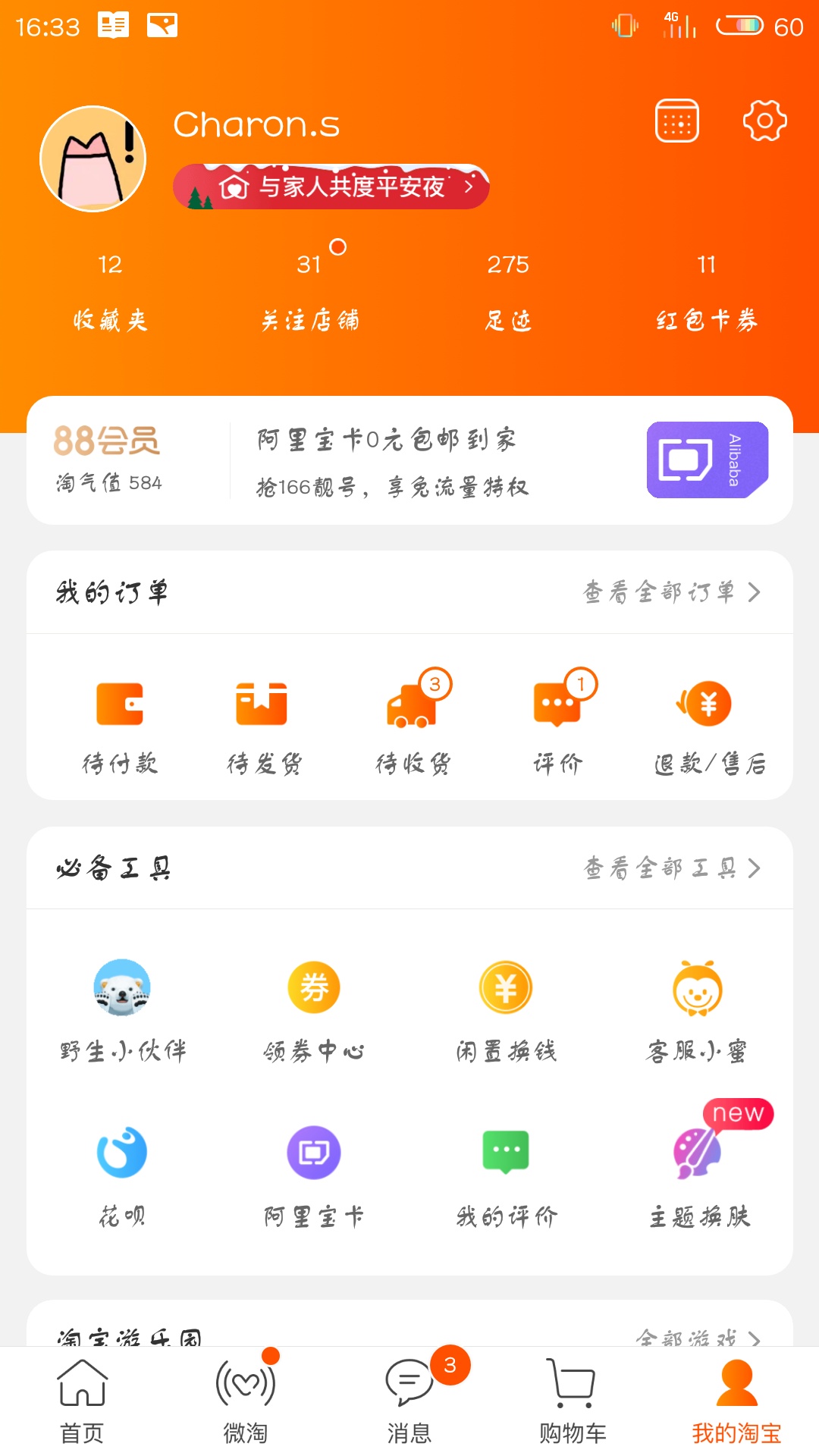Open the 阿里宝卡 Alibaba card tool
The image size is (819, 1456).
click(x=315, y=1154)
